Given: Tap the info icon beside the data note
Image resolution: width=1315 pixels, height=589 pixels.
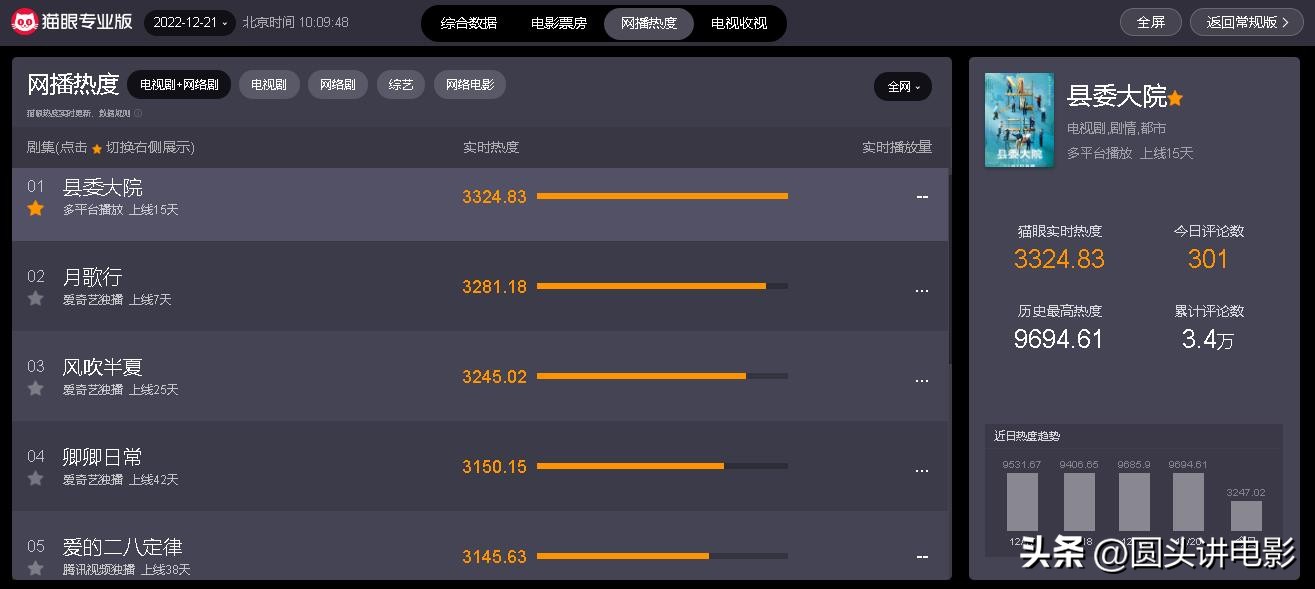Looking at the screenshot, I should [138, 113].
